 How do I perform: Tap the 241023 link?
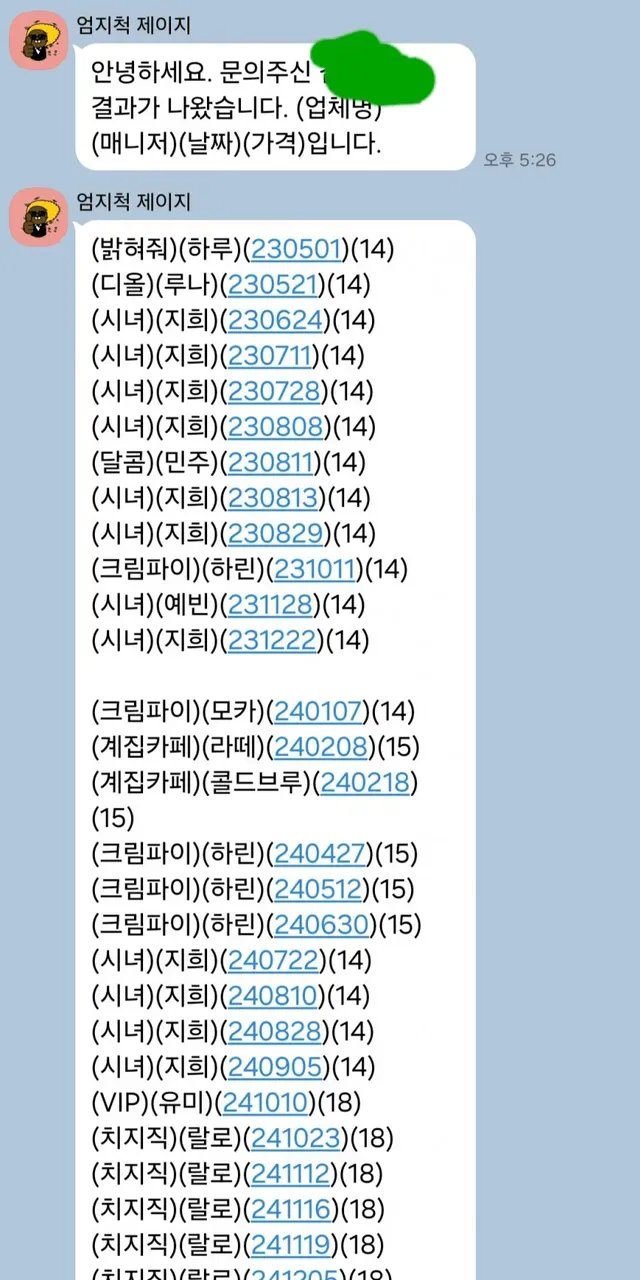298,1138
